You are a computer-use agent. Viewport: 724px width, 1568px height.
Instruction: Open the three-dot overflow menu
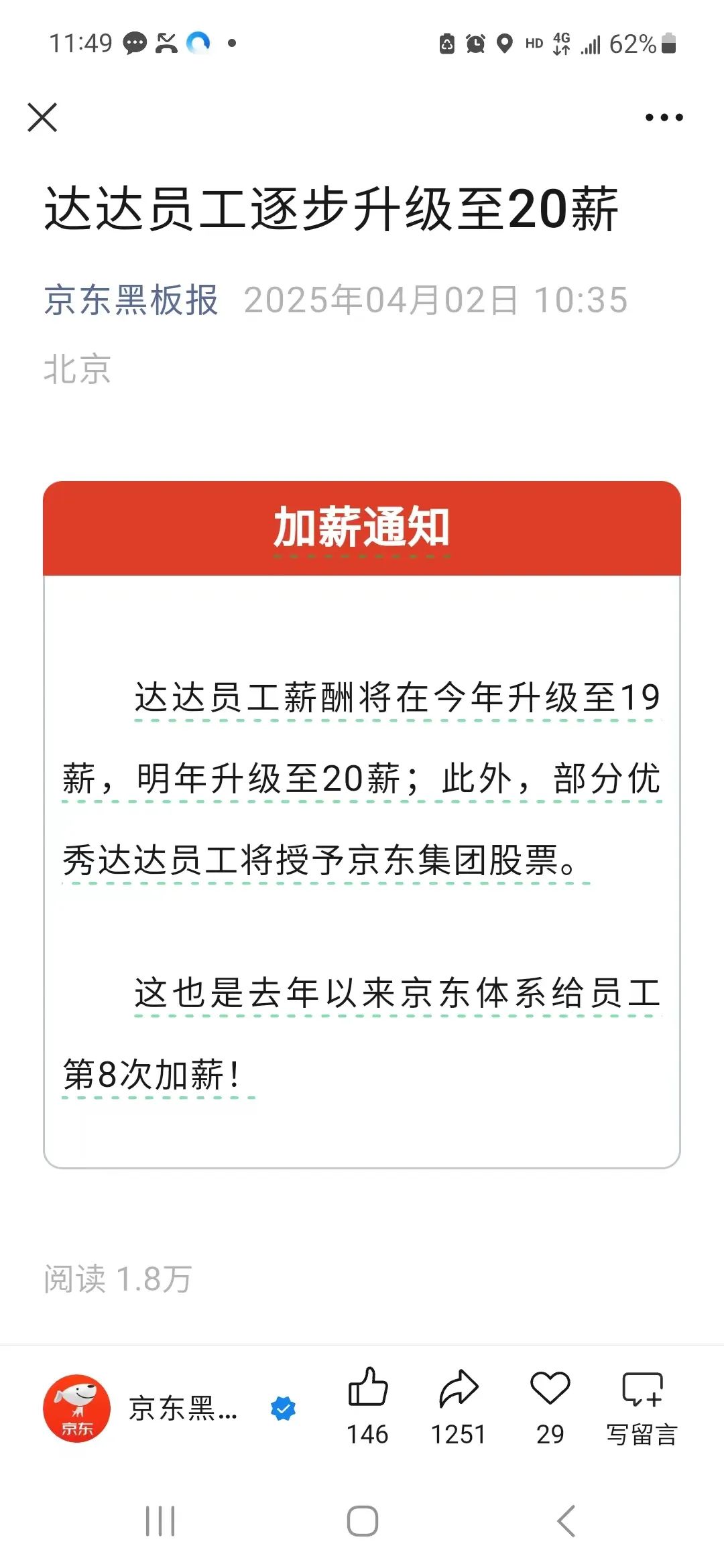664,118
